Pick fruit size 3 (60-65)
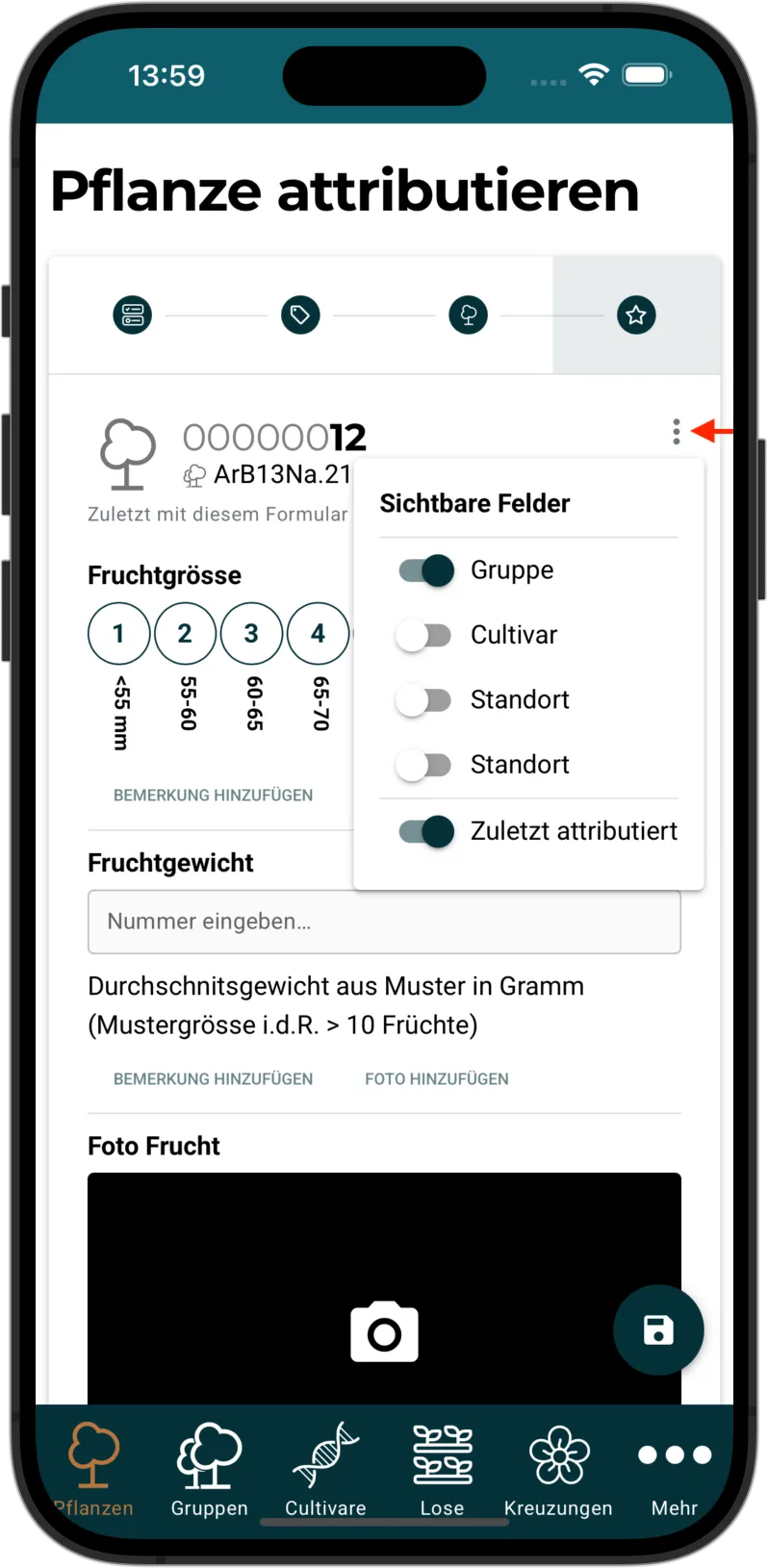 [251, 633]
